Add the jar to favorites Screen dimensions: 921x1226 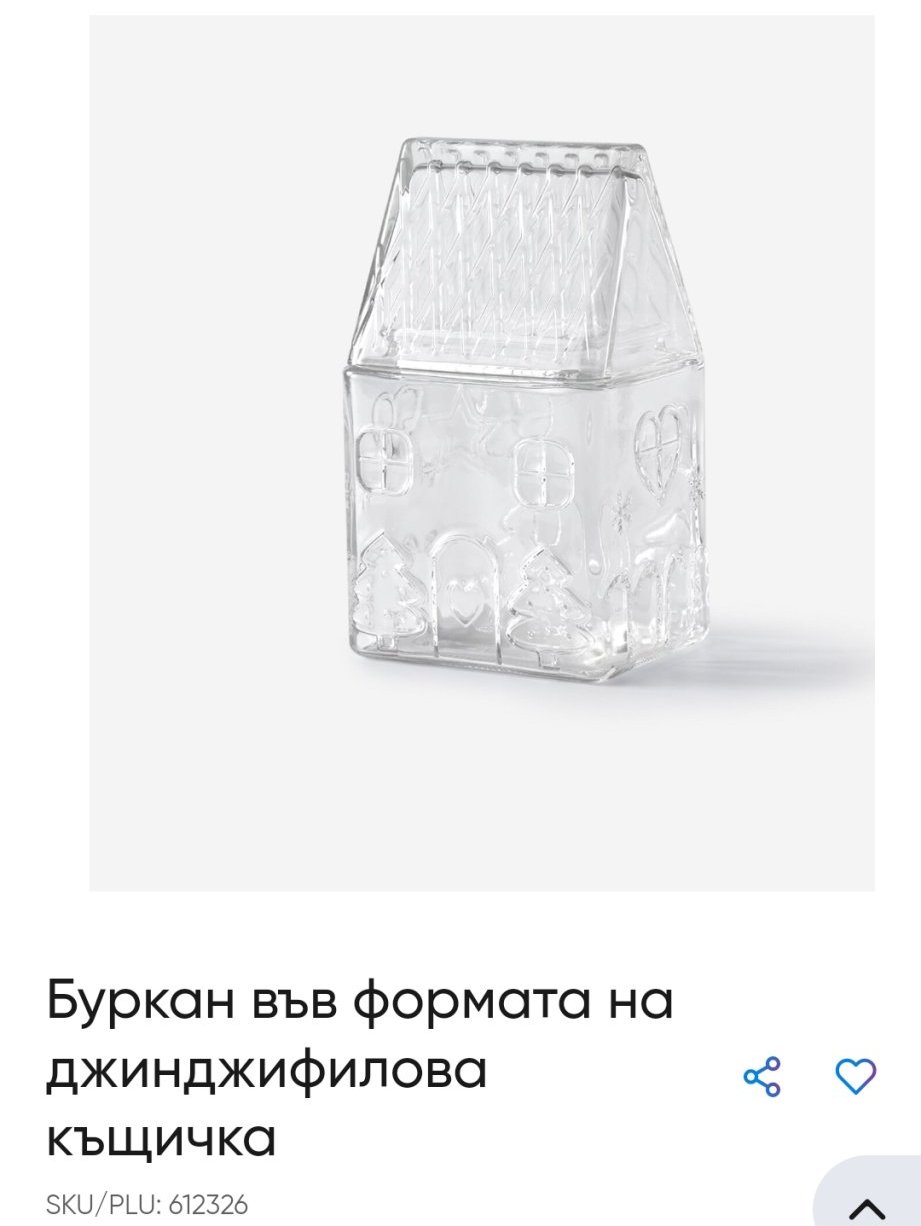tap(855, 1076)
